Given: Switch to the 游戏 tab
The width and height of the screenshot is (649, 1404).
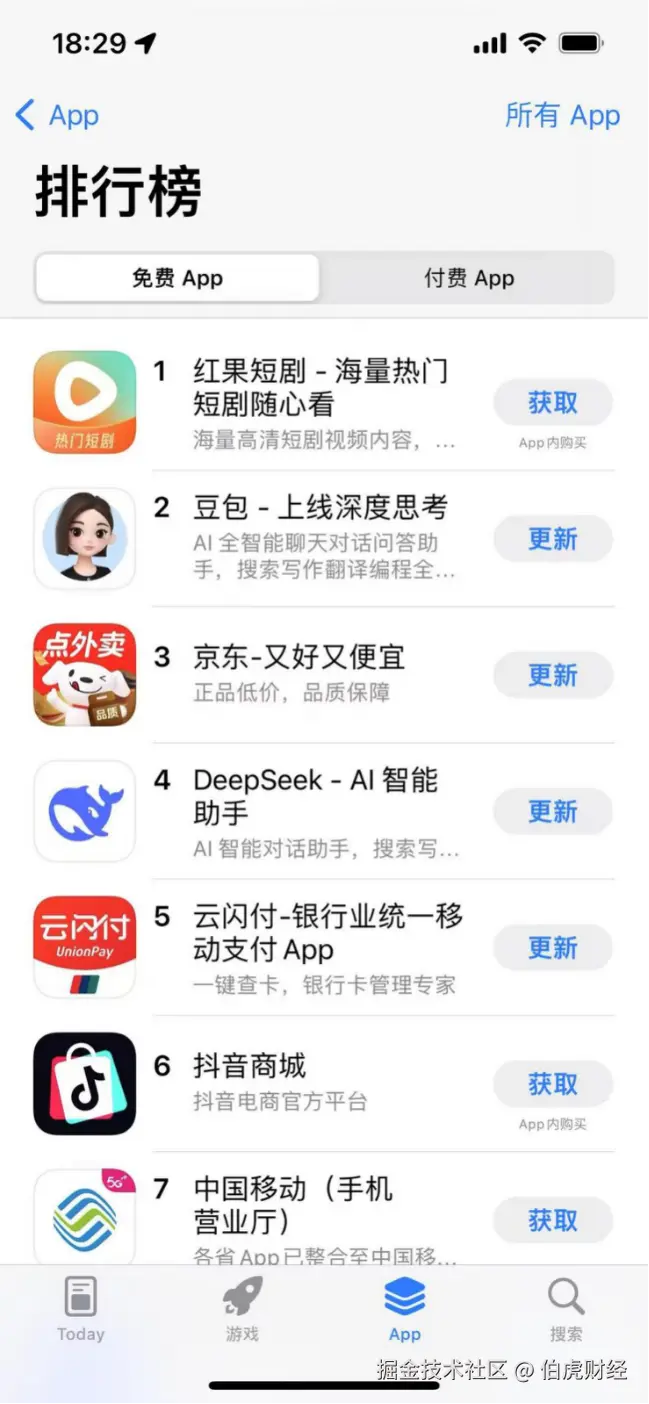Looking at the screenshot, I should coord(242,1308).
